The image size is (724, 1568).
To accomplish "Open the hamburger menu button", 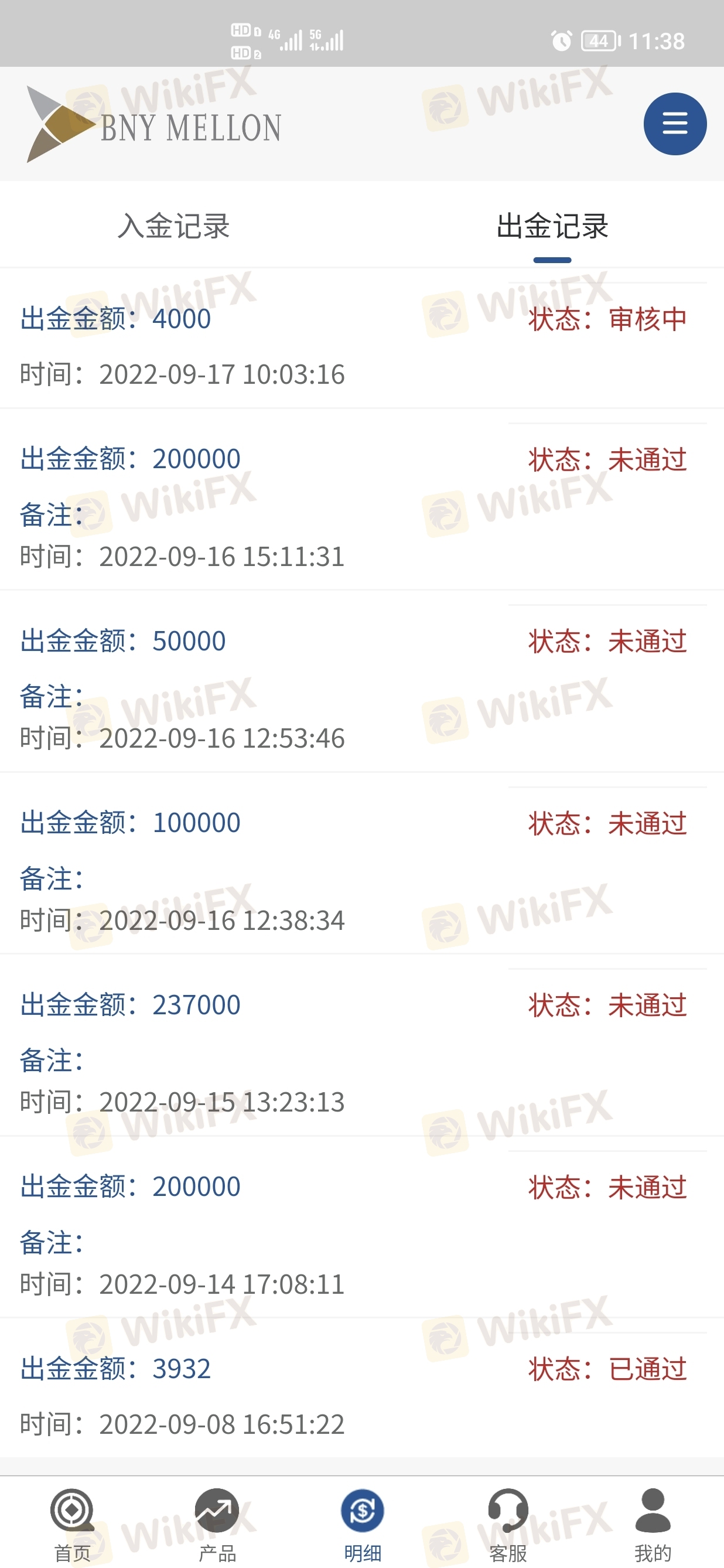I will [x=674, y=124].
